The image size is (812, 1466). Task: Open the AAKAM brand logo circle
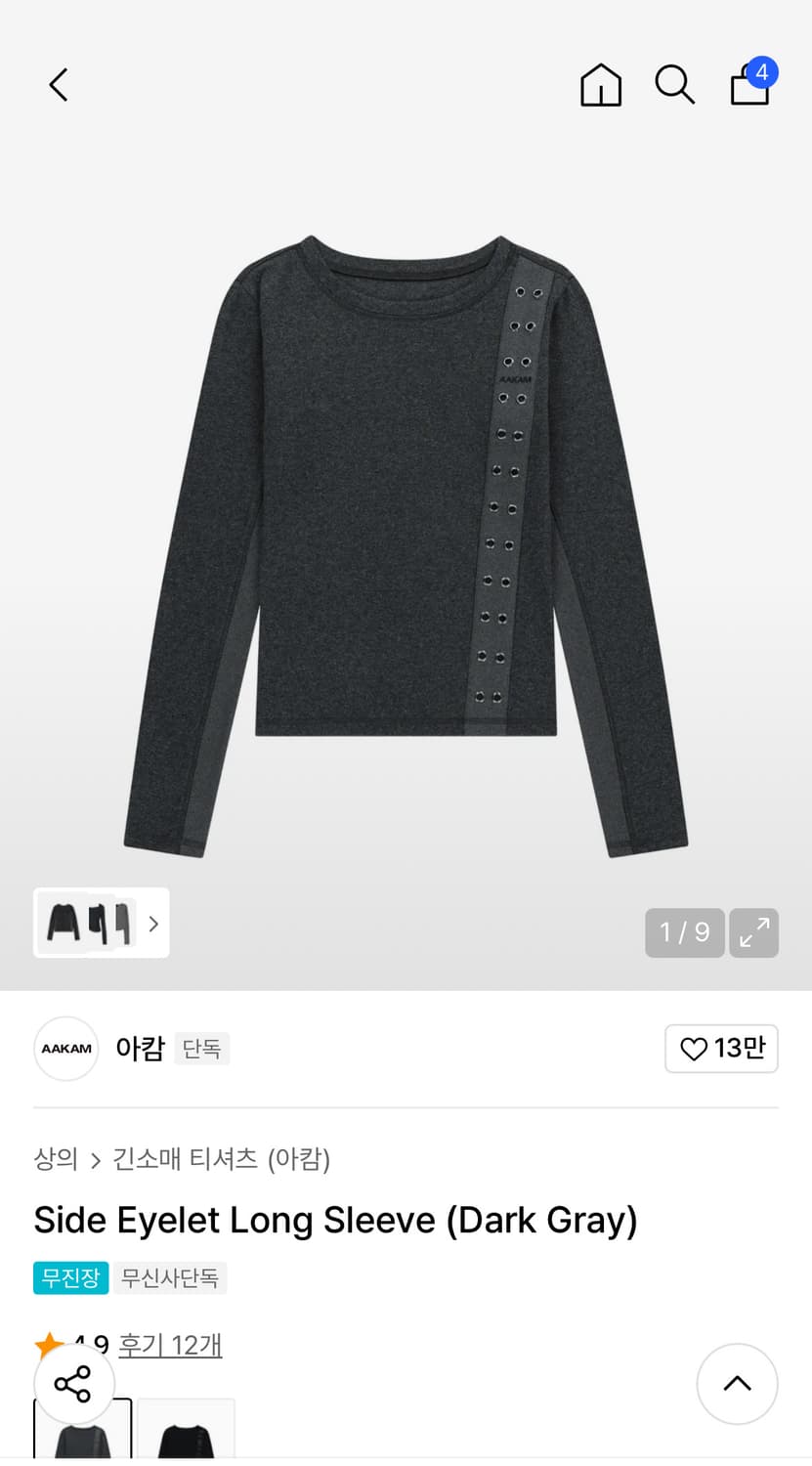65,1048
